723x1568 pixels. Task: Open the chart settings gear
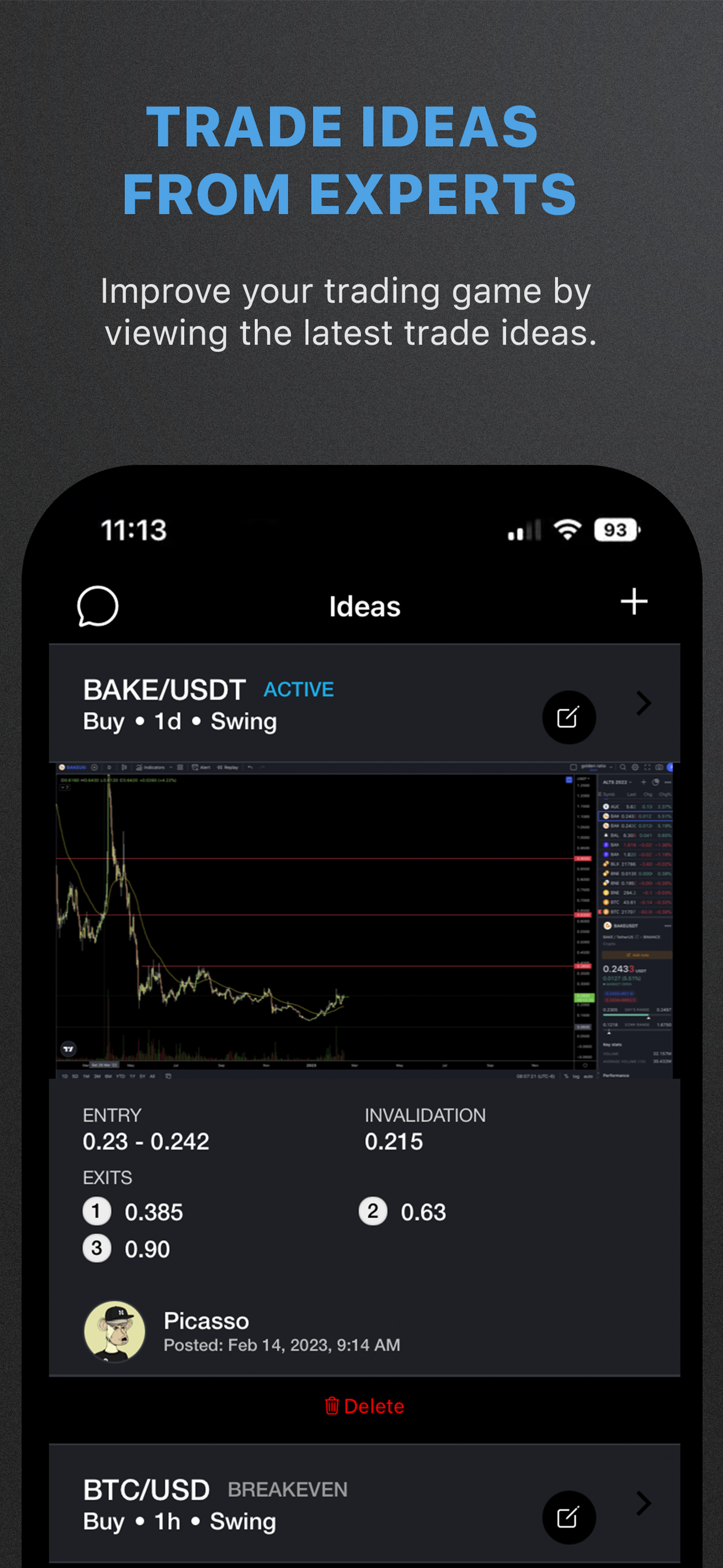[636, 768]
